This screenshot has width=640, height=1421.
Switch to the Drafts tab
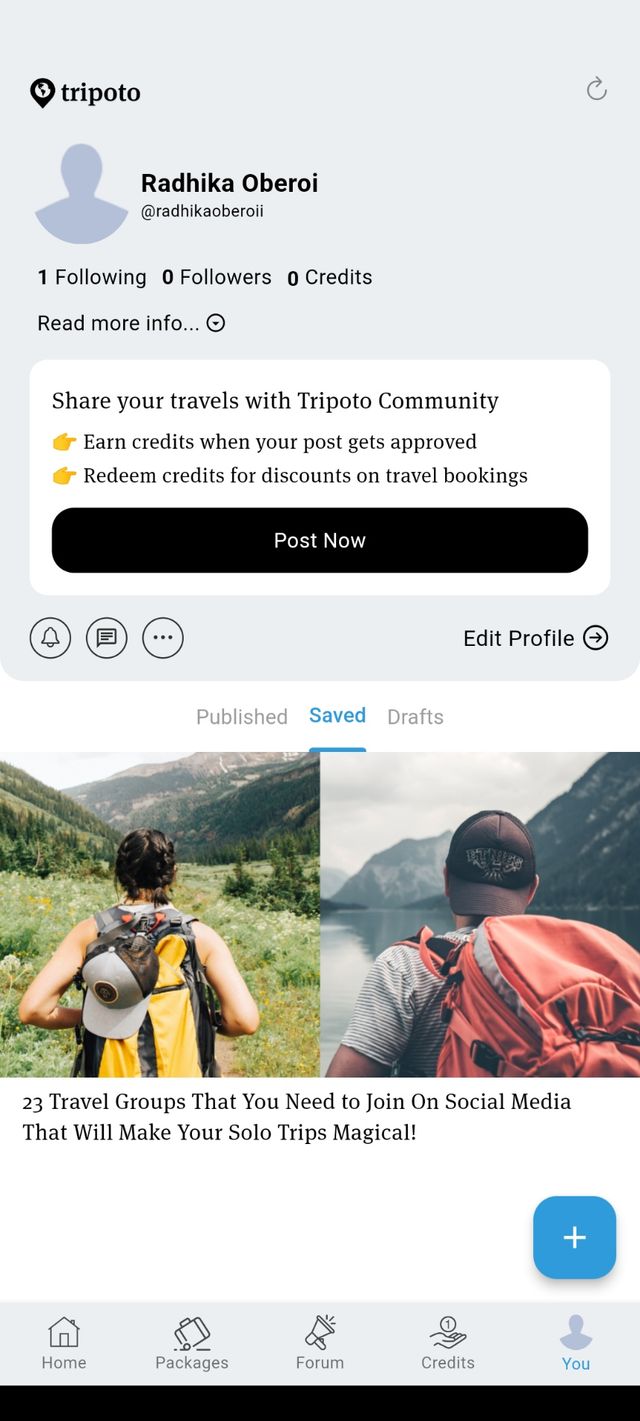point(415,717)
